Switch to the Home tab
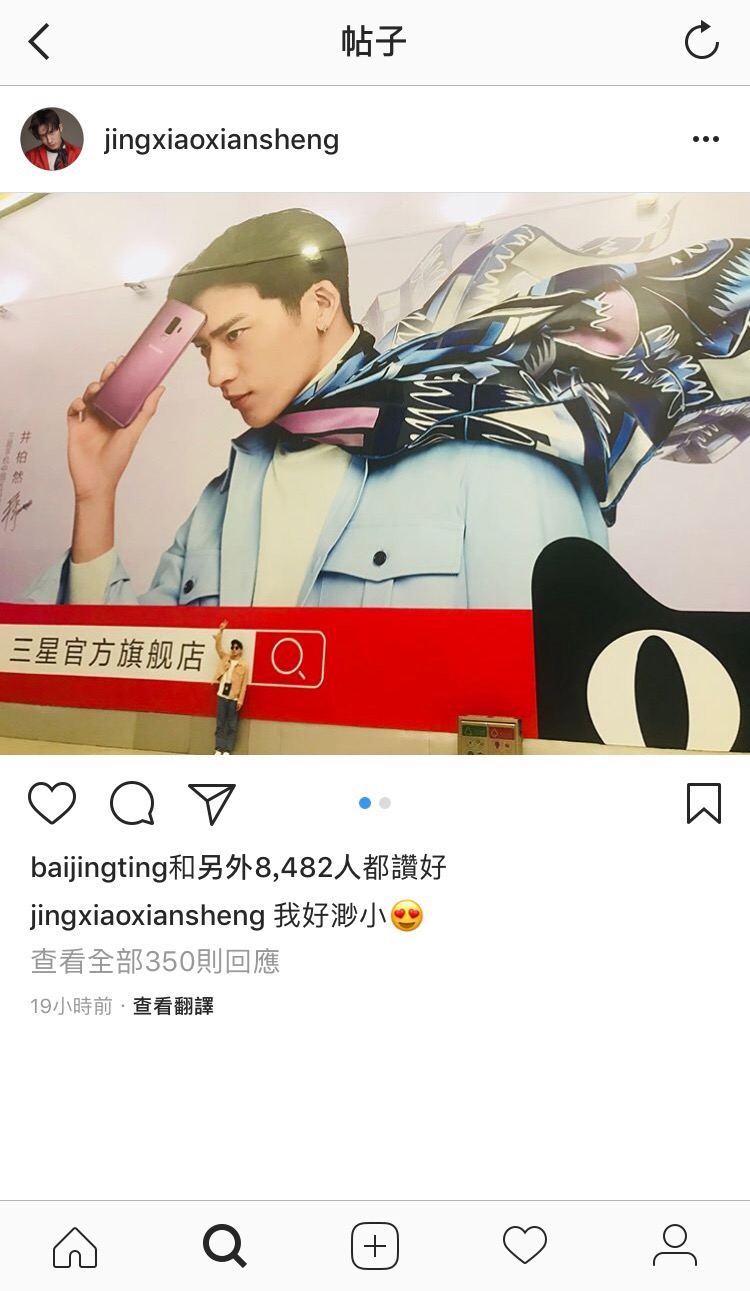This screenshot has width=750, height=1291. pyautogui.click(x=75, y=1246)
